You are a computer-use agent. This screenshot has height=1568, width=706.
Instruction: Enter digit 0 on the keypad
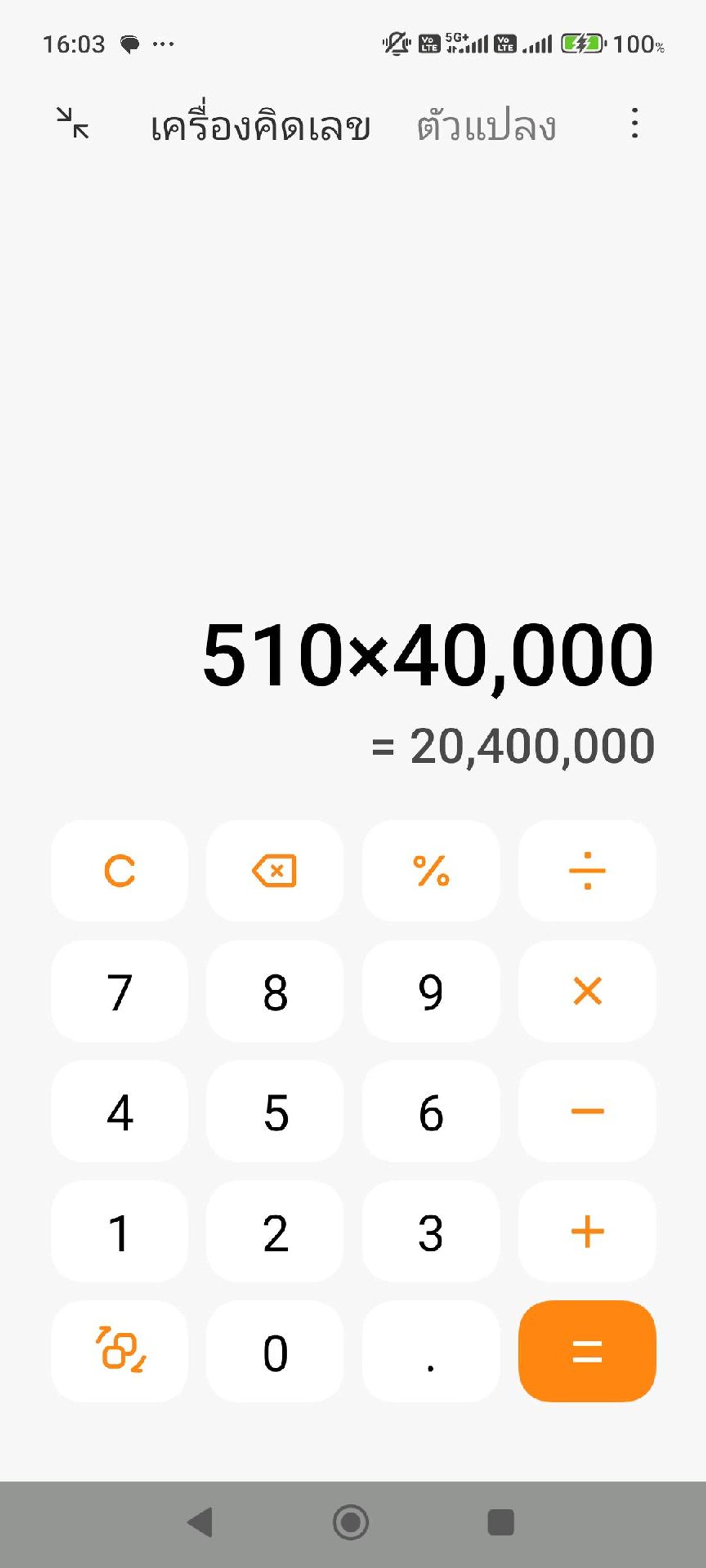pos(275,1351)
